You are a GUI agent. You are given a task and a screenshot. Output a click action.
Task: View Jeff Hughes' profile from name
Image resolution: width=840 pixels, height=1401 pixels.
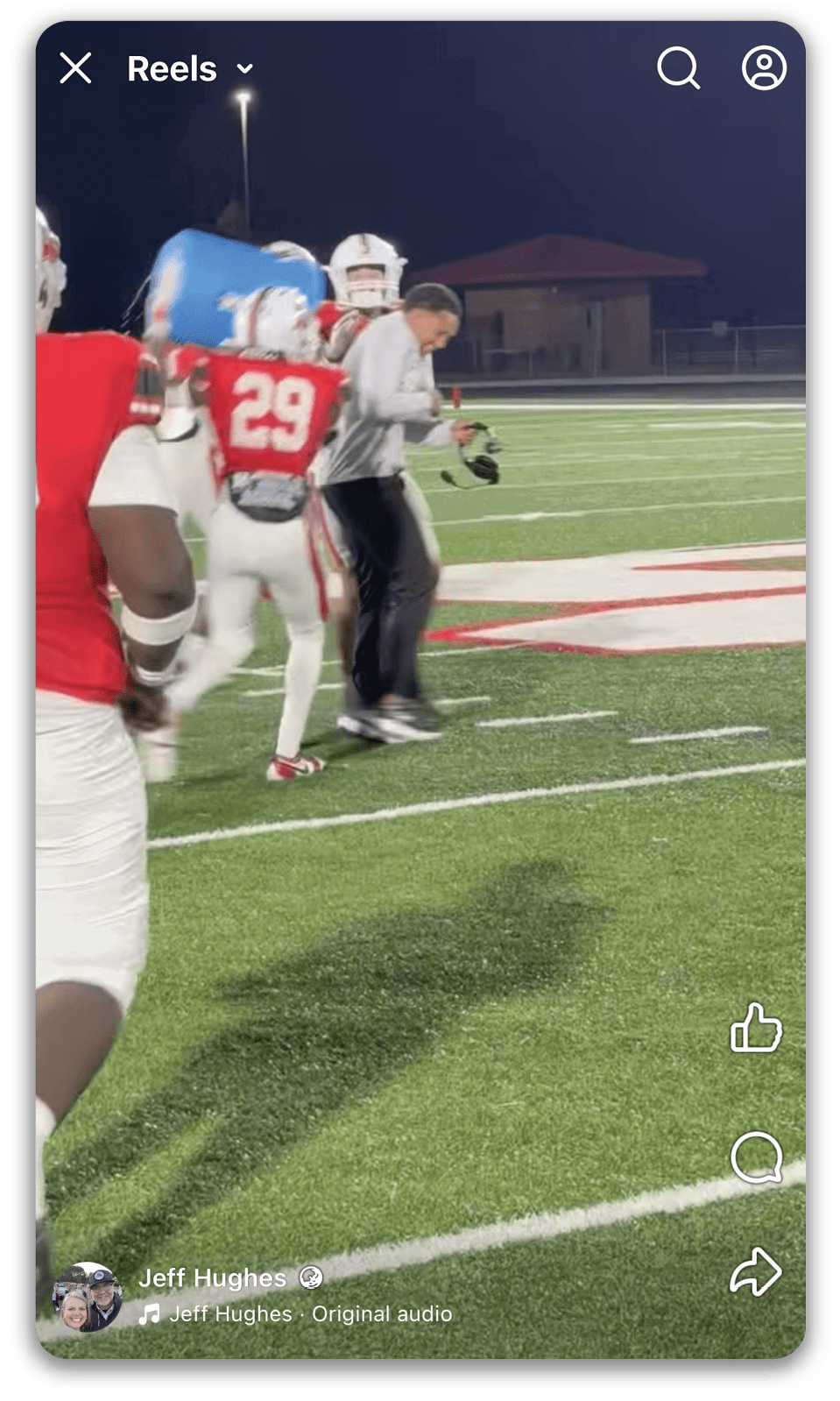212,1278
